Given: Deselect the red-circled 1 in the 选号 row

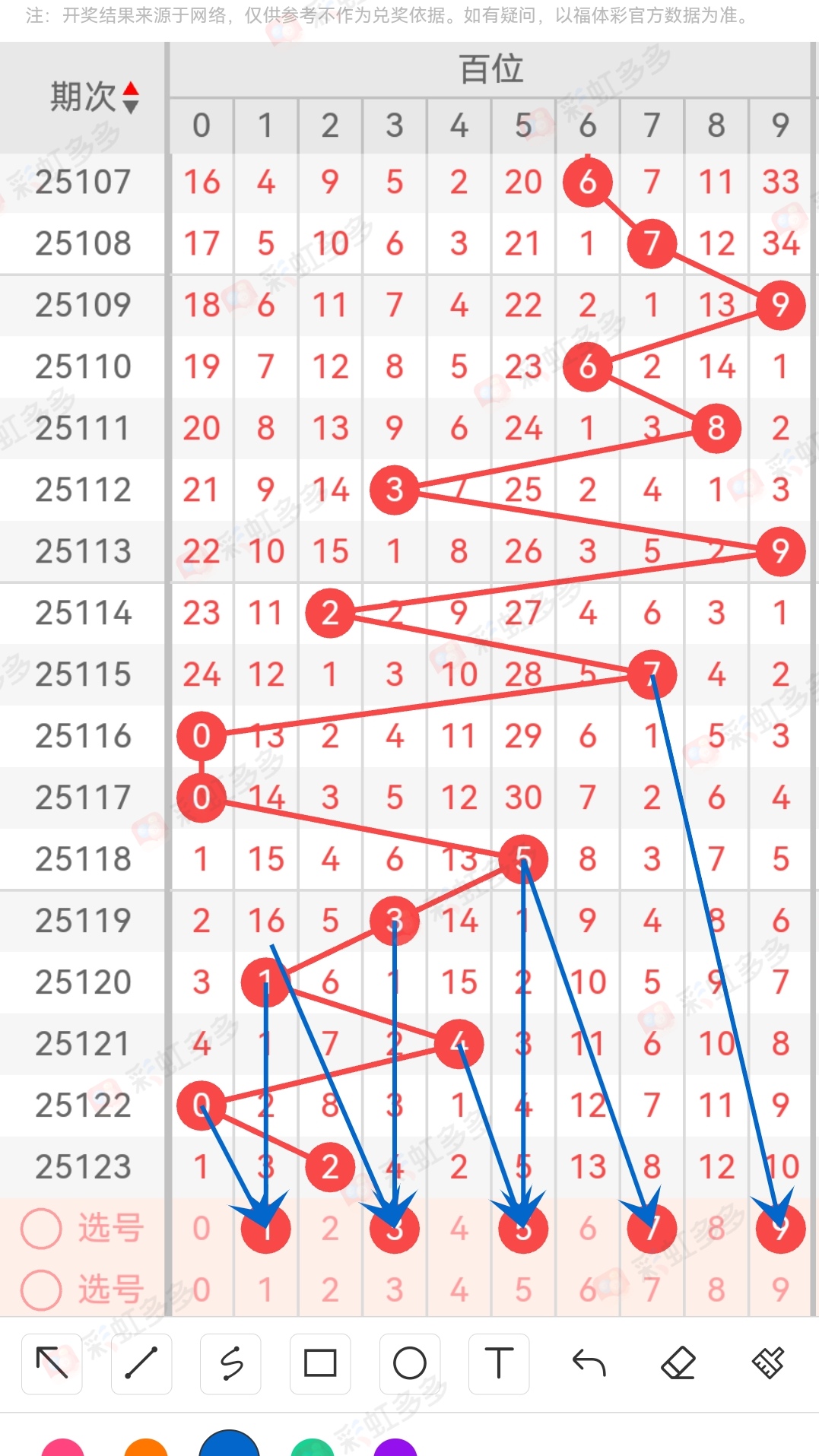Looking at the screenshot, I should point(265,1229).
